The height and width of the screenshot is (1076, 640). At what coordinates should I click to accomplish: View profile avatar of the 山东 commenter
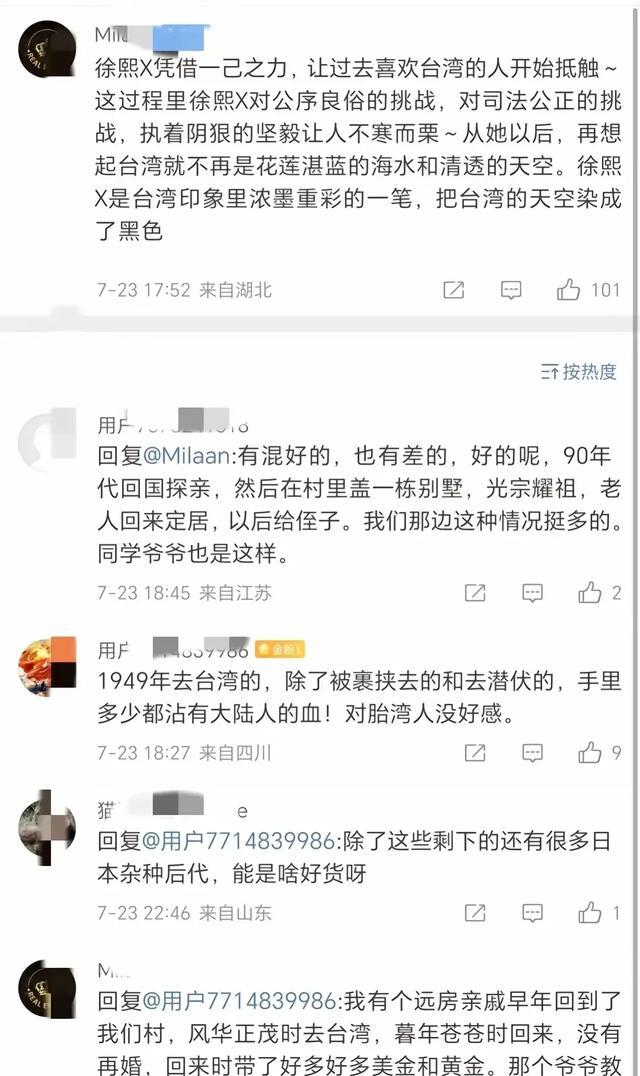pyautogui.click(x=47, y=826)
